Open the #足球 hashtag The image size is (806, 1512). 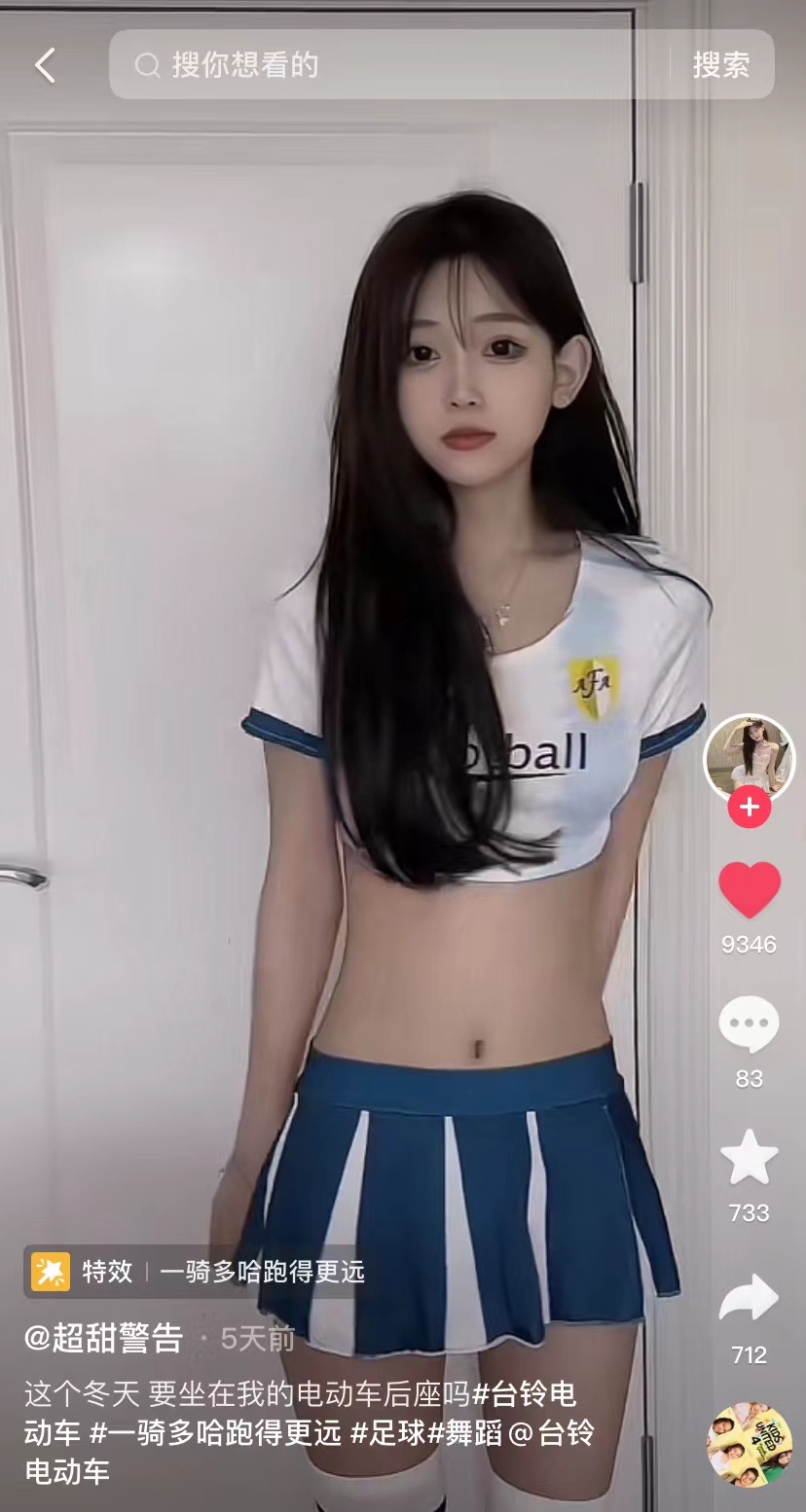(x=387, y=1433)
